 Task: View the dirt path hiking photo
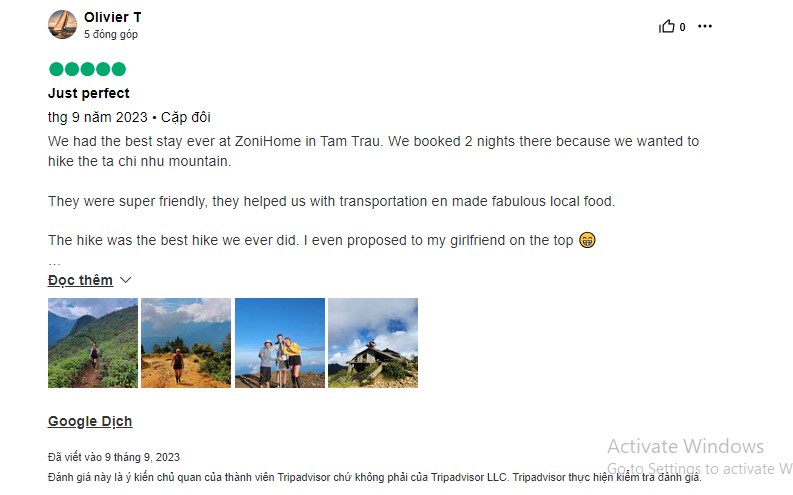point(186,343)
